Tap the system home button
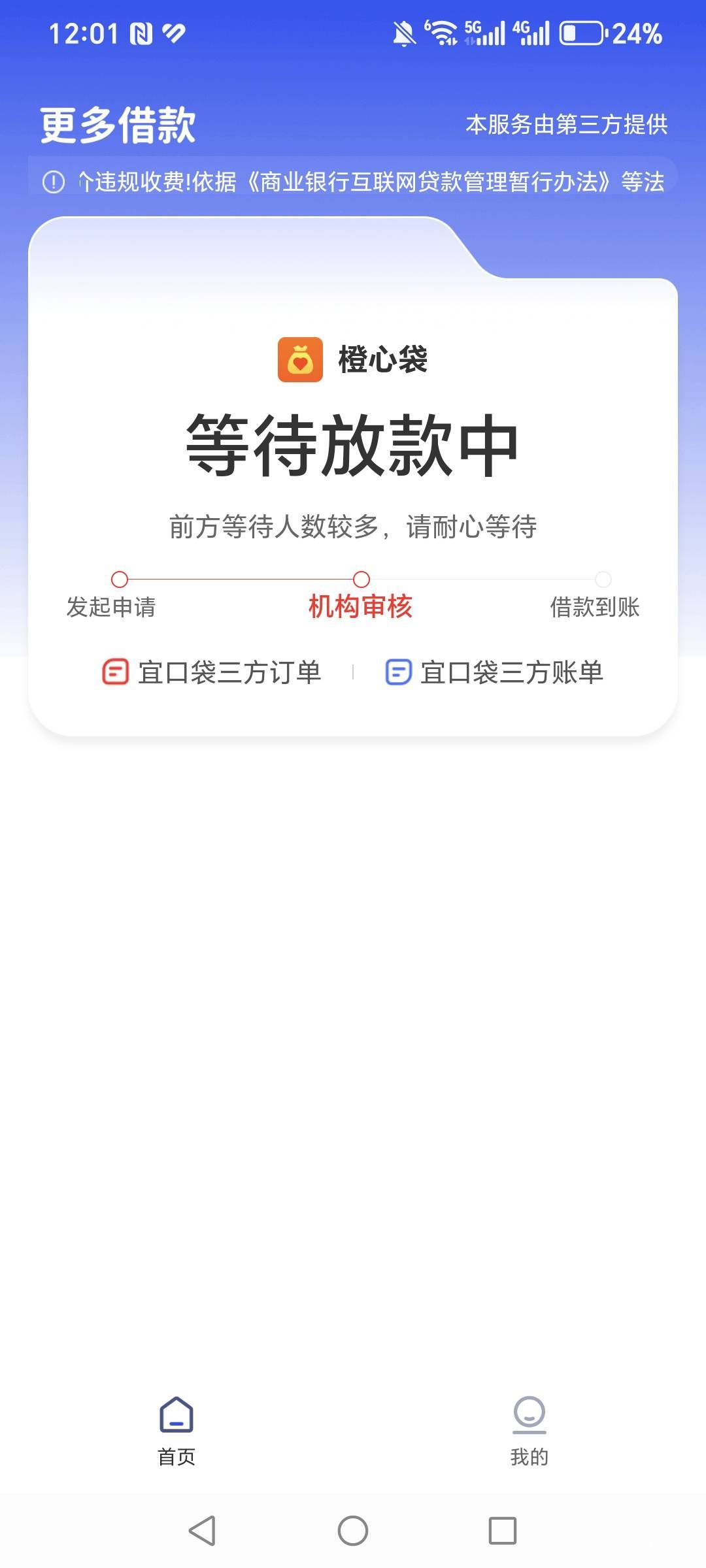 tap(353, 1530)
